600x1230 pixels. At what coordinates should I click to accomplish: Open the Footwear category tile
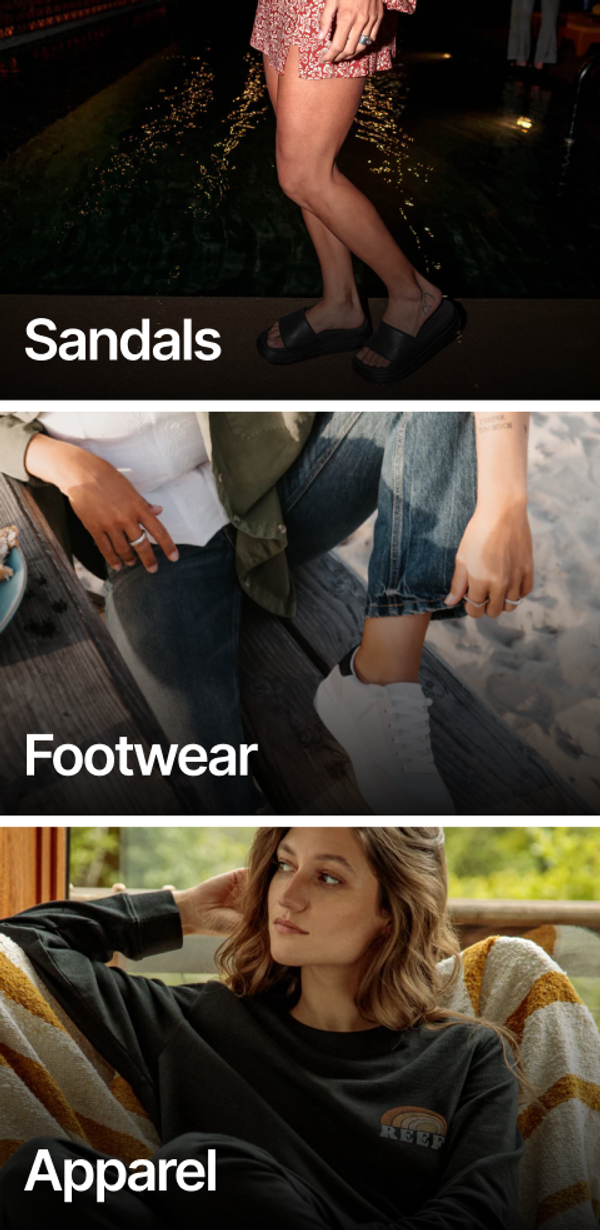tap(300, 612)
